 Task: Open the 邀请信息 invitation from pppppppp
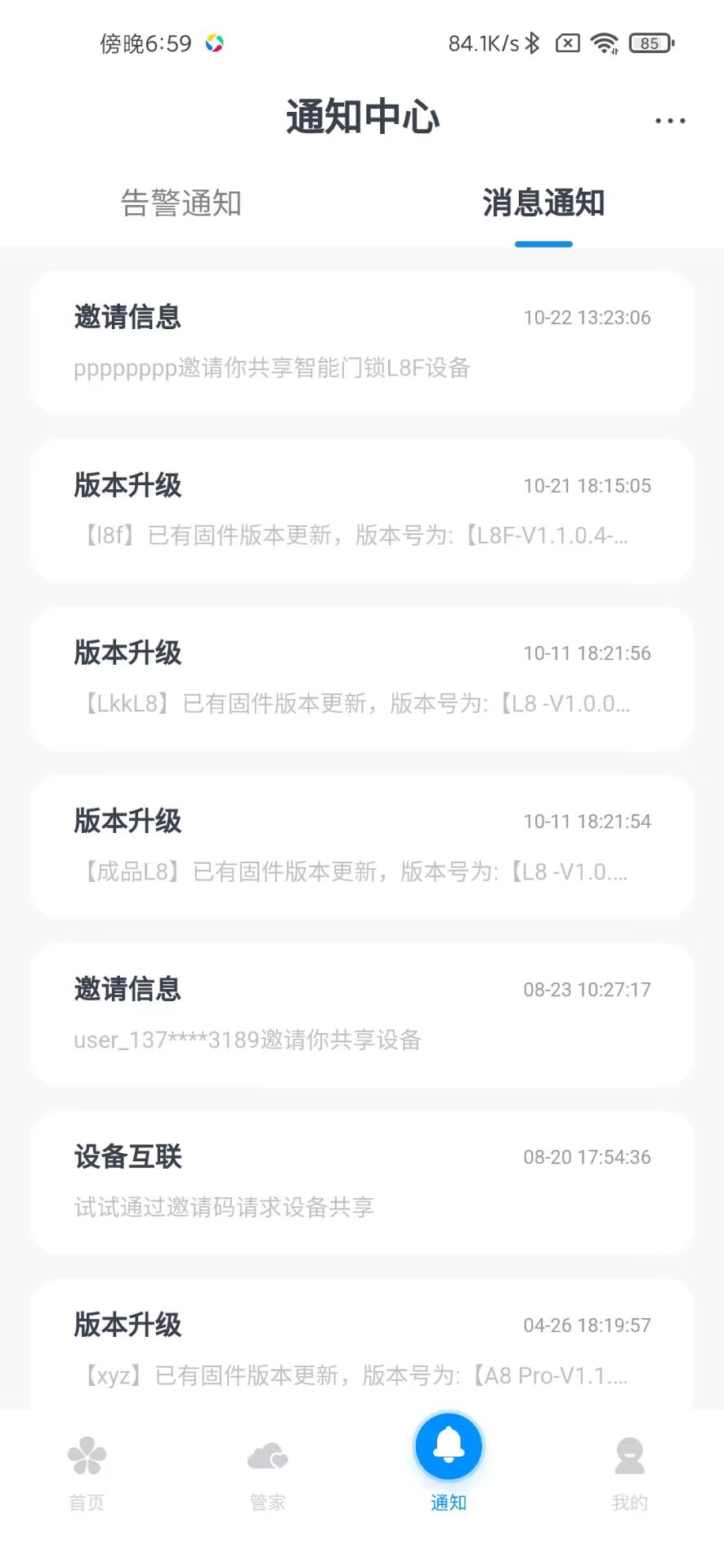click(362, 343)
